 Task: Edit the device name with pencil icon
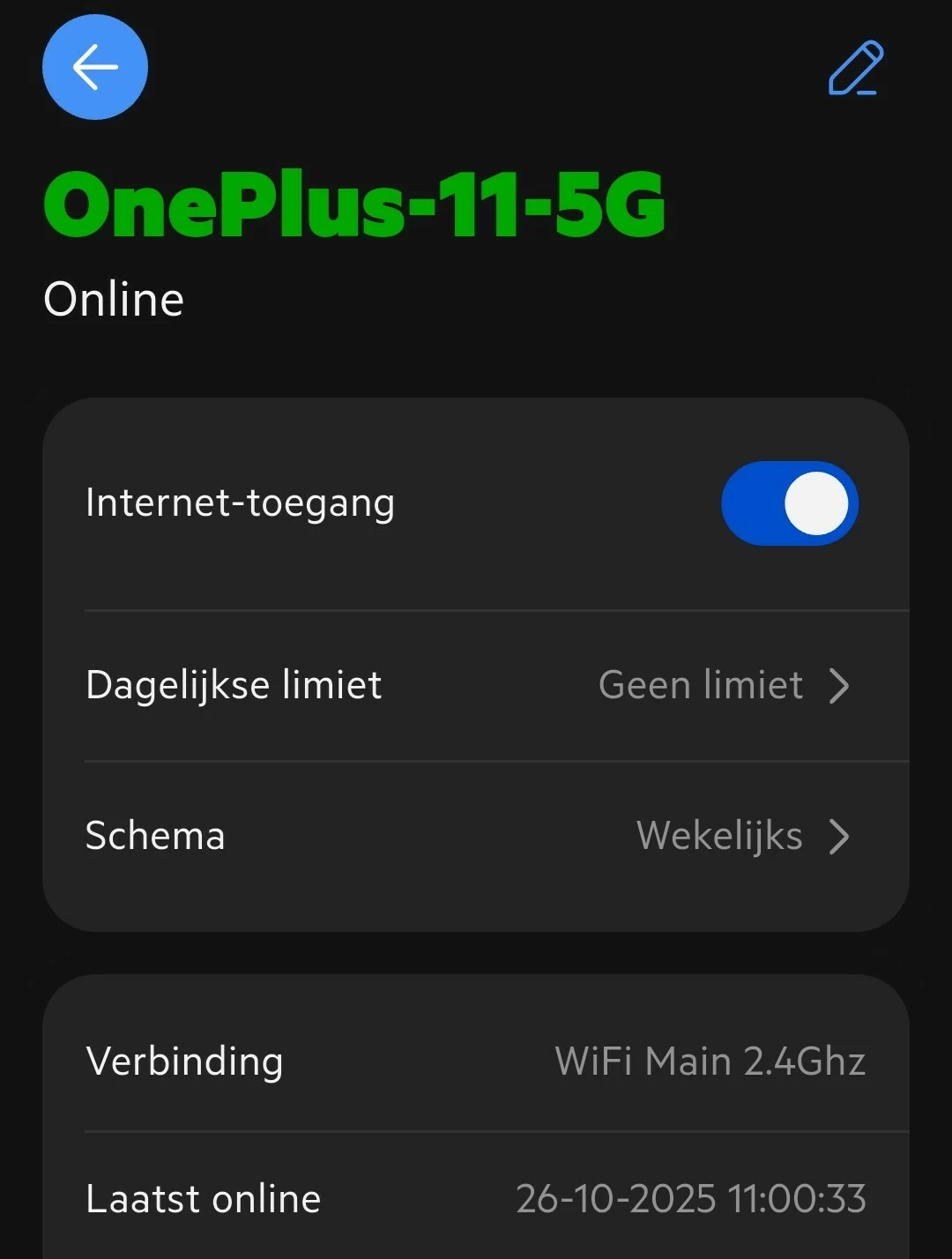tap(856, 68)
